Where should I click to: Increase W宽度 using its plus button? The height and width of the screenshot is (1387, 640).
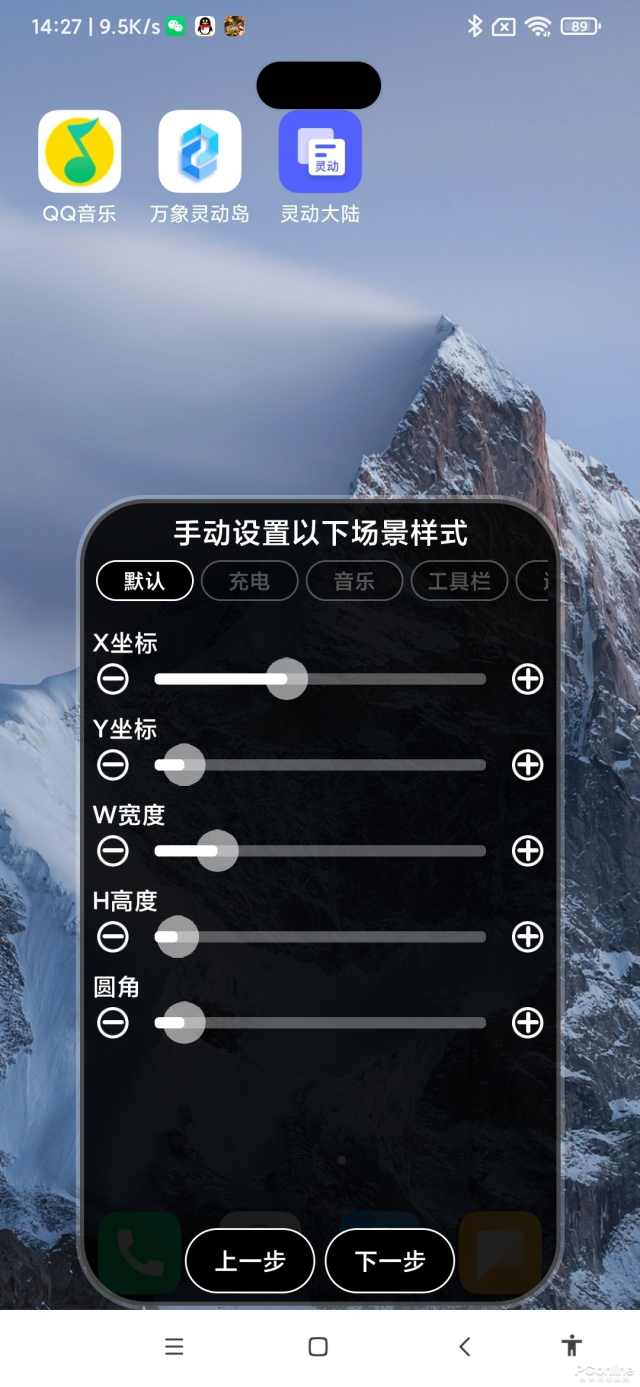coord(527,851)
